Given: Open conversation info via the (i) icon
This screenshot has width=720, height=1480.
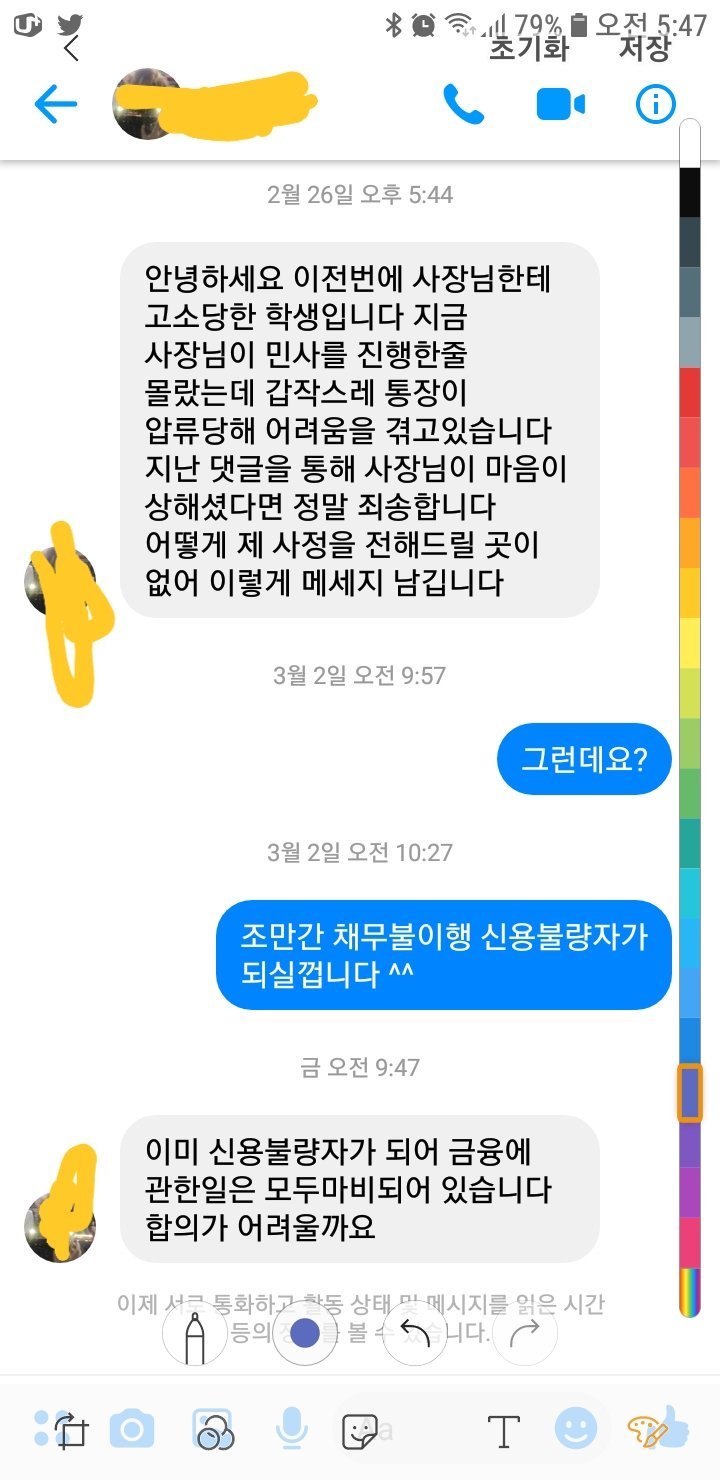Looking at the screenshot, I should coord(654,102).
